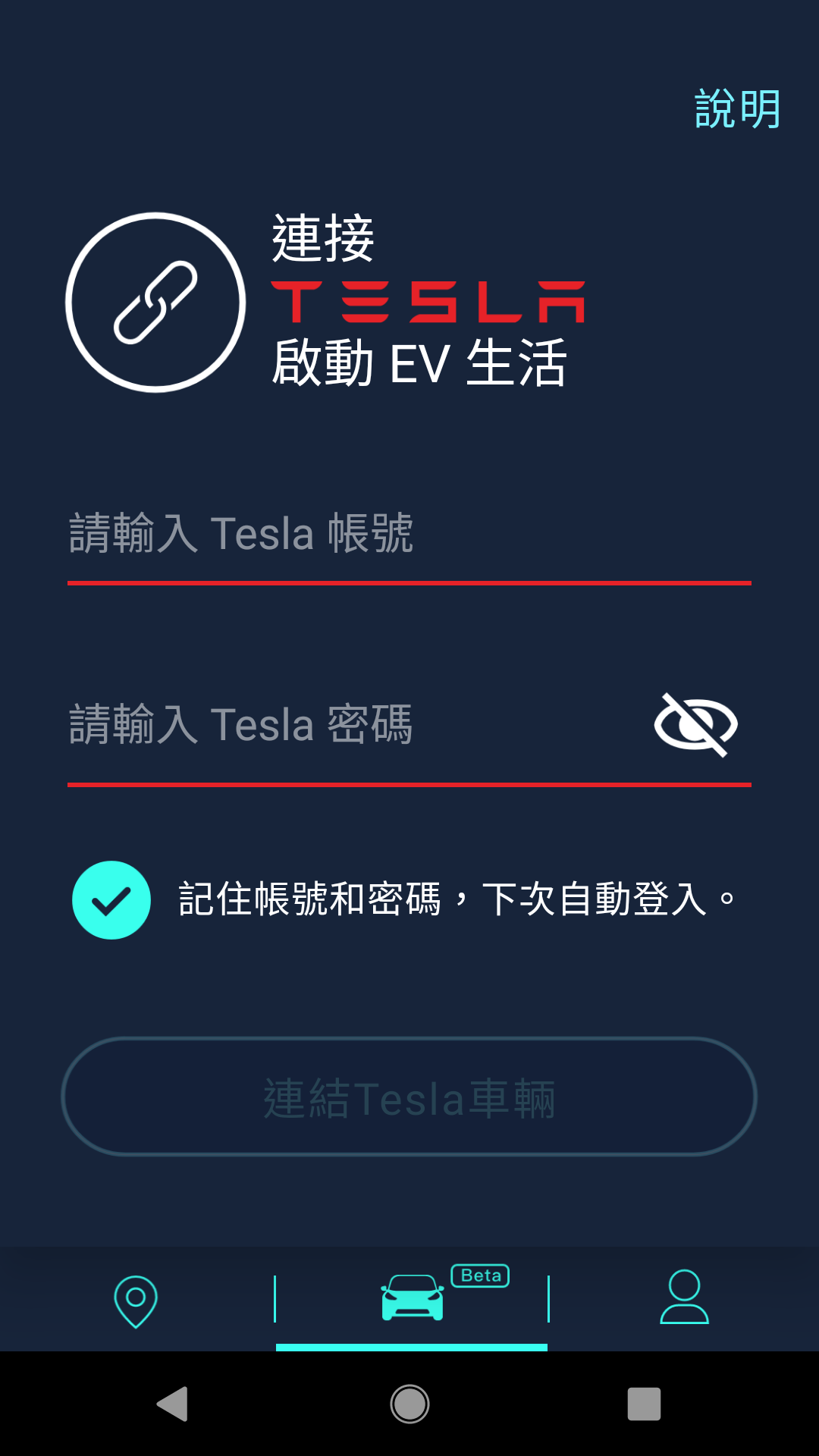Open recent apps via square button
Screen dimensions: 819x1456
click(x=644, y=1404)
